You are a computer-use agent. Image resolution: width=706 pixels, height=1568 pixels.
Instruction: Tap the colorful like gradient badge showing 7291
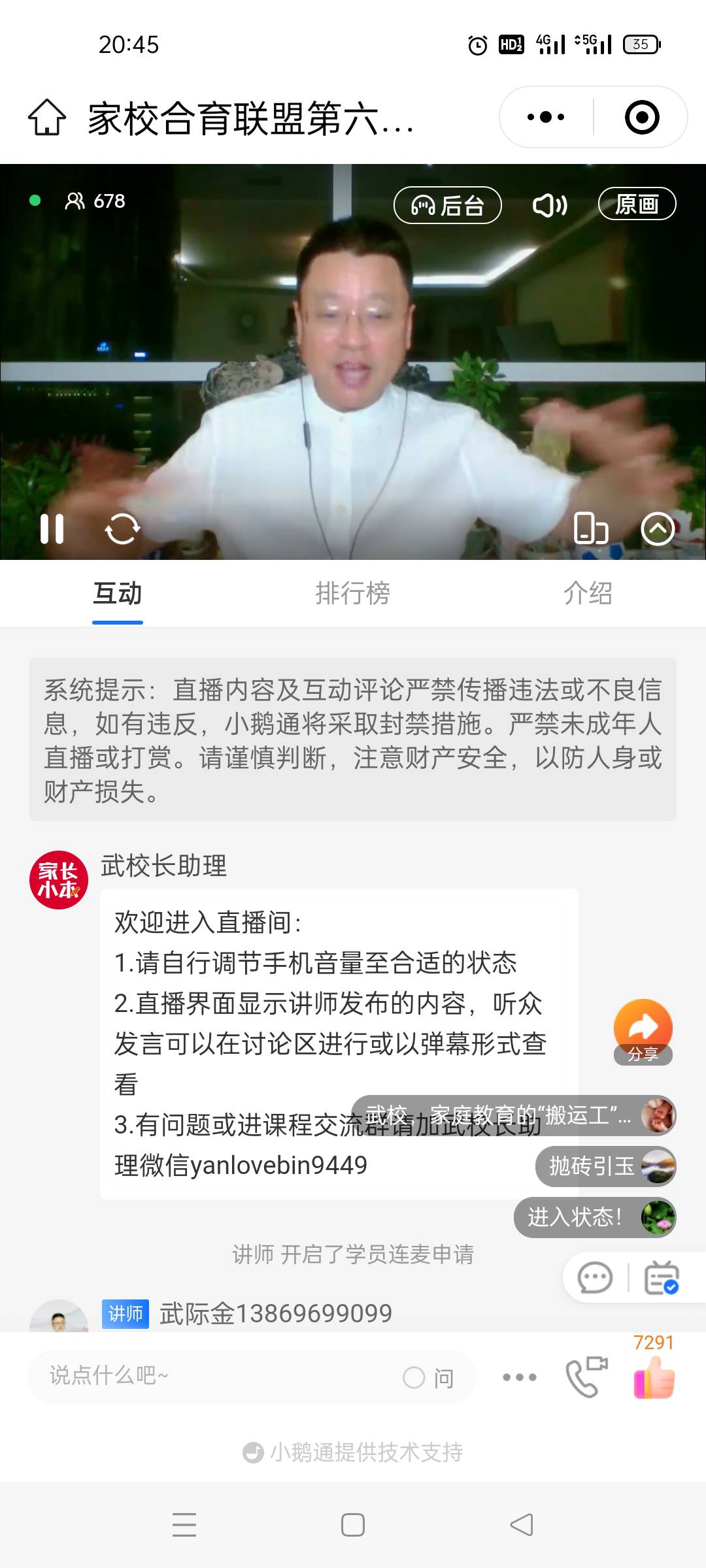pos(655,1365)
